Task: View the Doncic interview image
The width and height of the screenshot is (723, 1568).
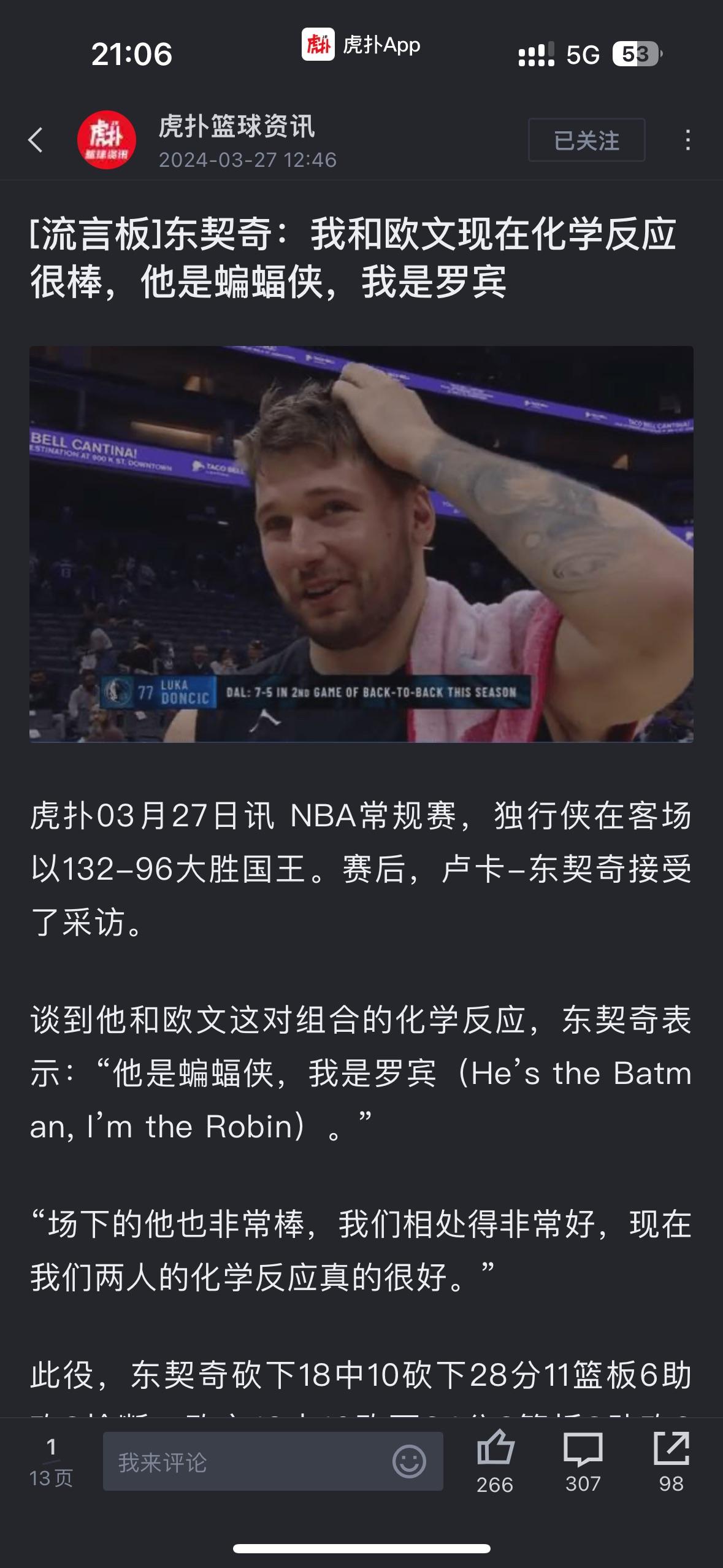Action: [x=361, y=544]
